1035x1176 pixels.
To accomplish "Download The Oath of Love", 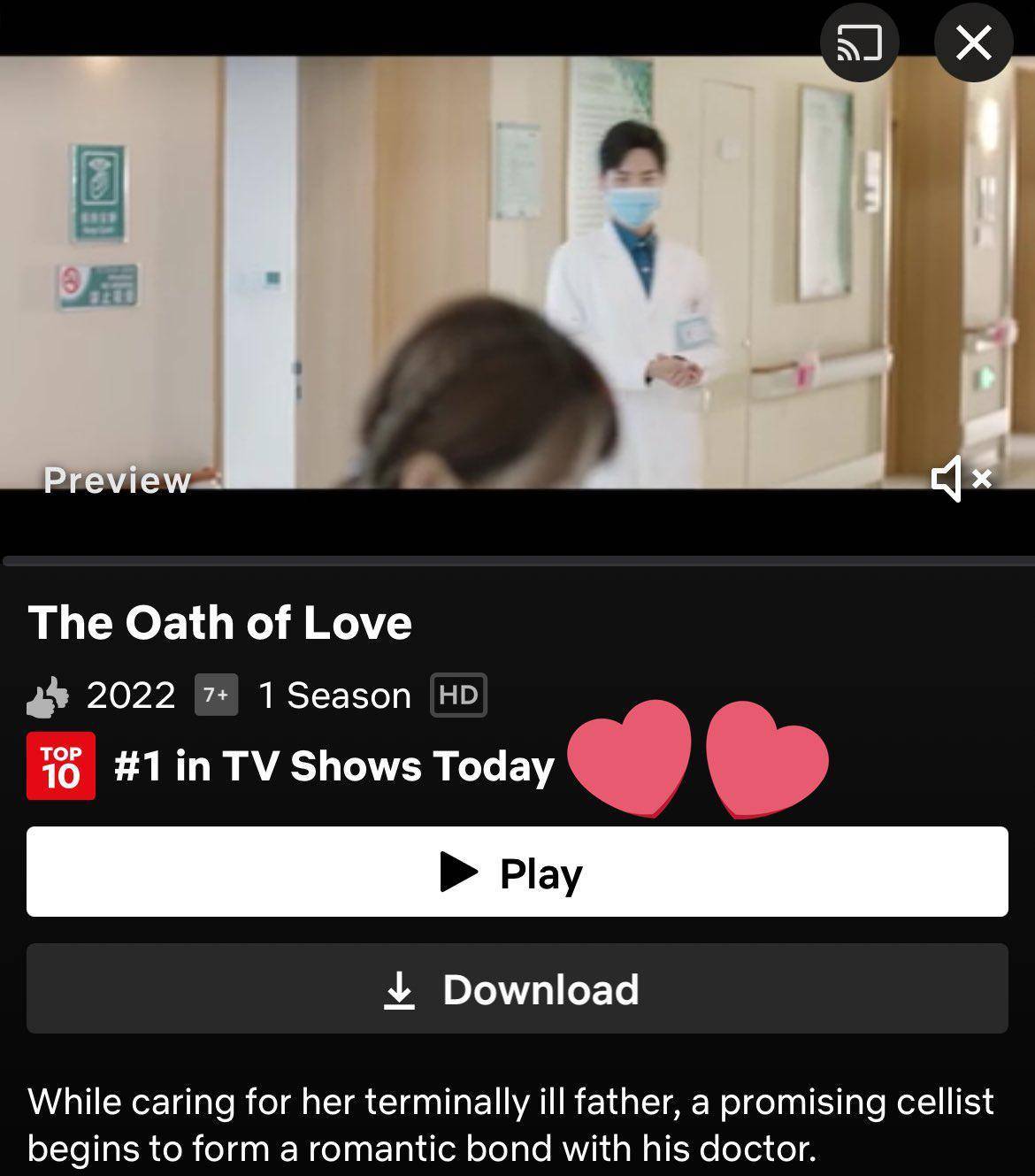I will 517,988.
